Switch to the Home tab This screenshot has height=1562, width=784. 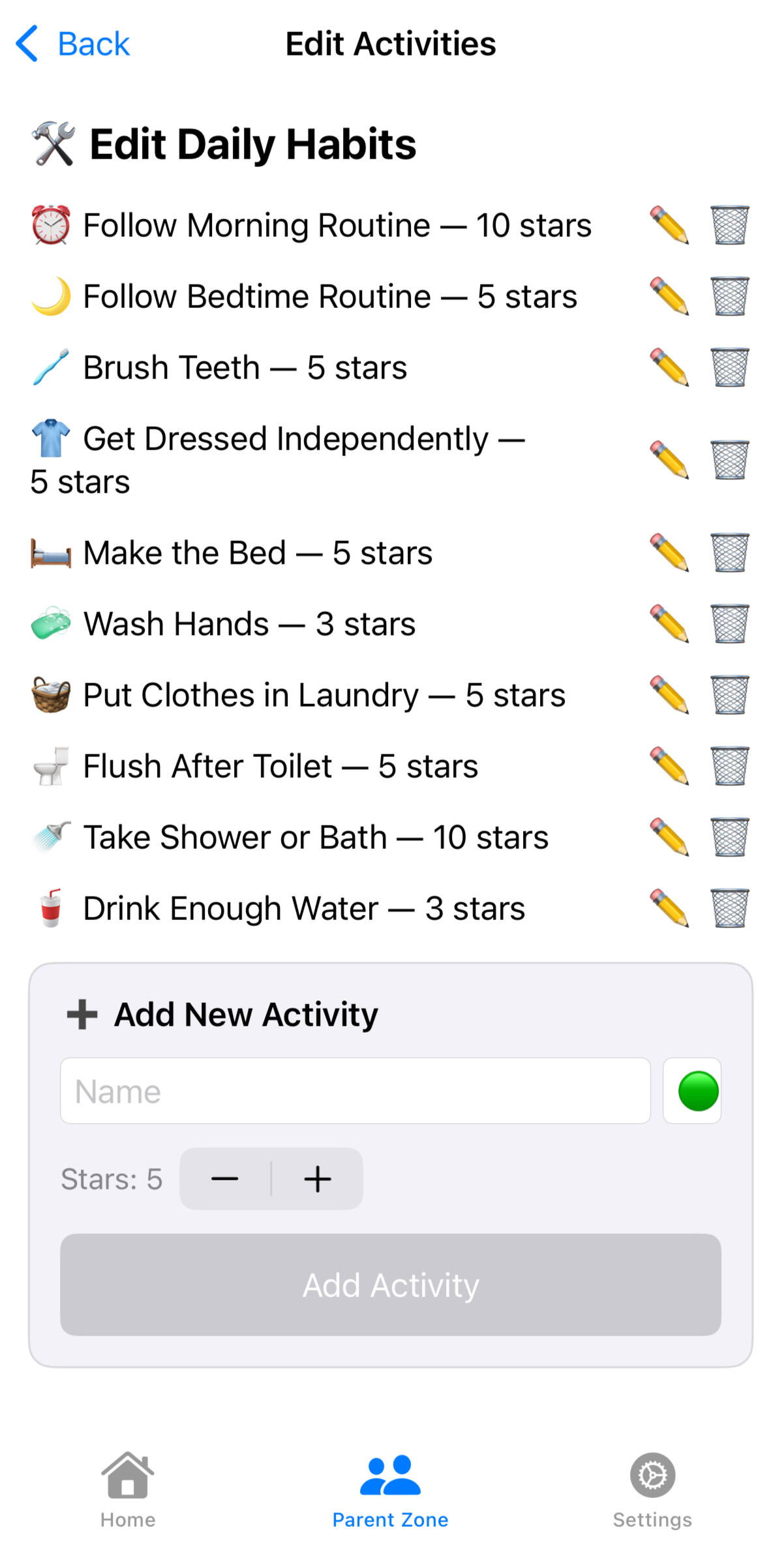[128, 1490]
